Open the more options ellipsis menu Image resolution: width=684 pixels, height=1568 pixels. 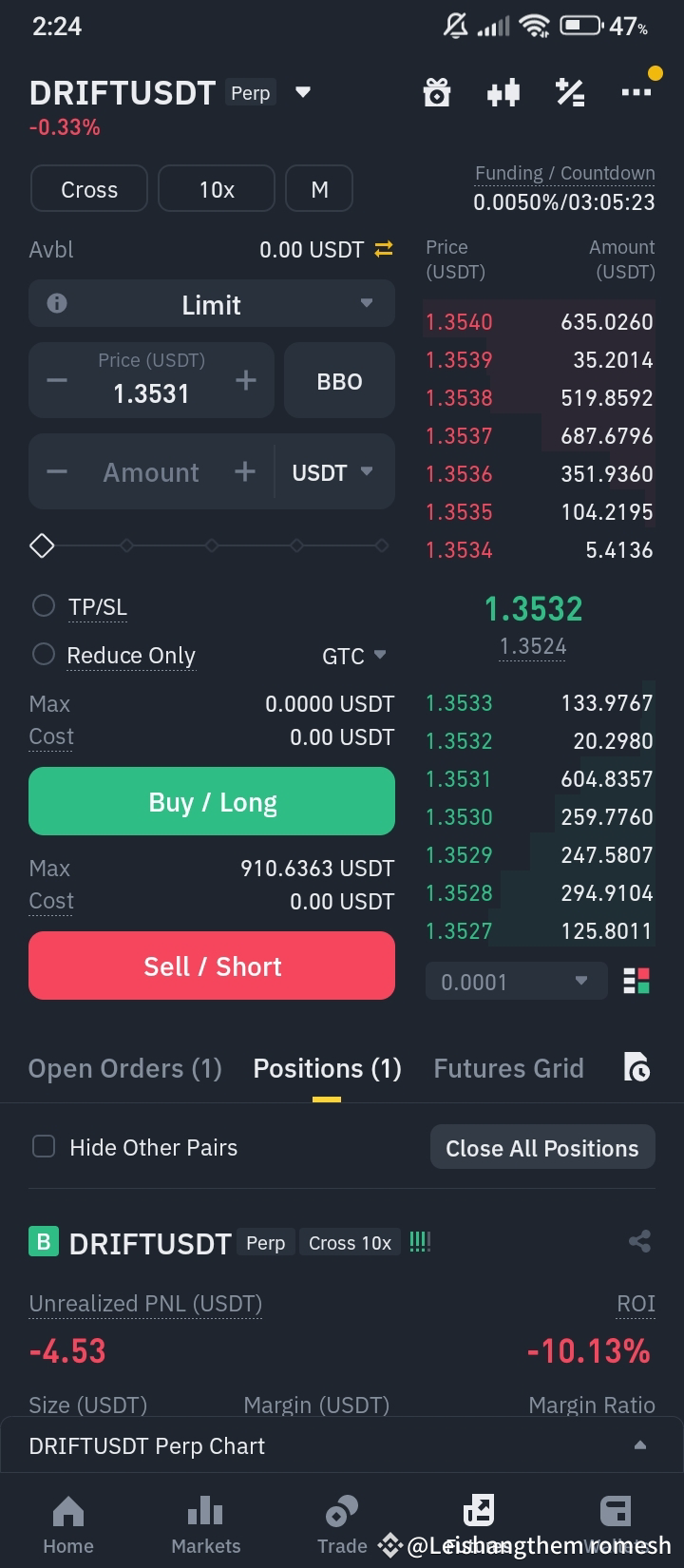(636, 92)
